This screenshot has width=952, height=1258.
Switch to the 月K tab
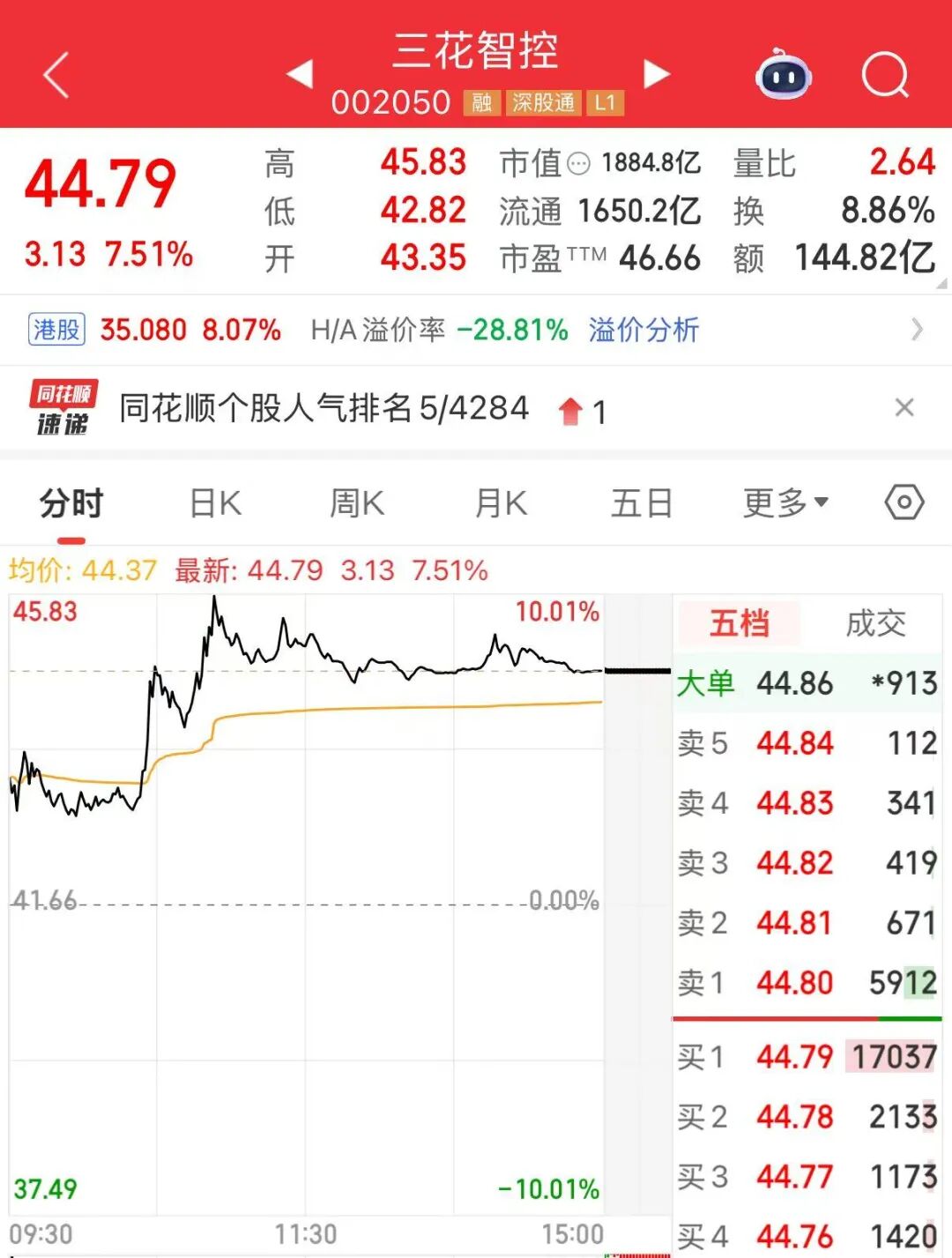[x=501, y=504]
